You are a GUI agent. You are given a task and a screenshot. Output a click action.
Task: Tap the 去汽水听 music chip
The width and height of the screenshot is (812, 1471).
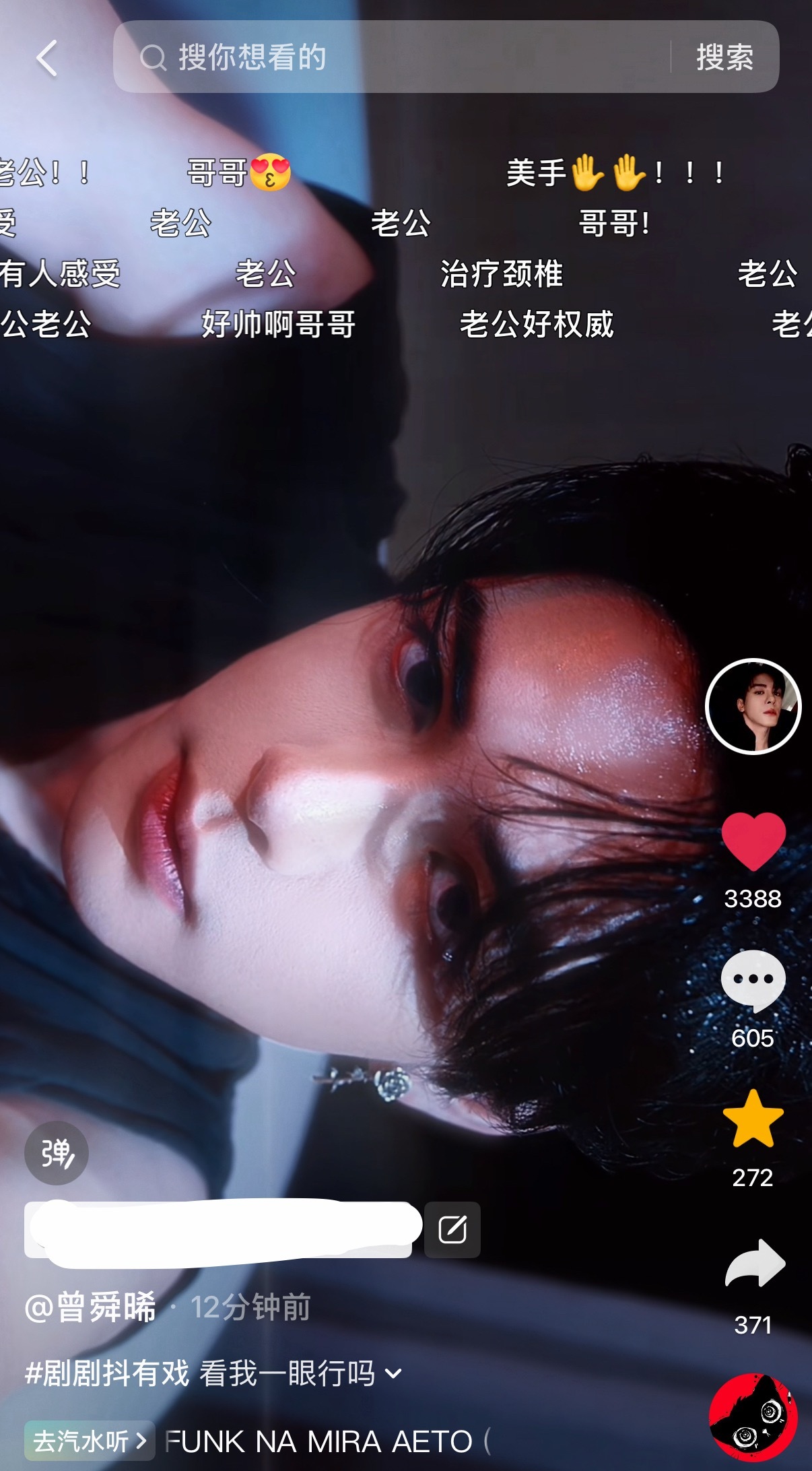point(90,1441)
